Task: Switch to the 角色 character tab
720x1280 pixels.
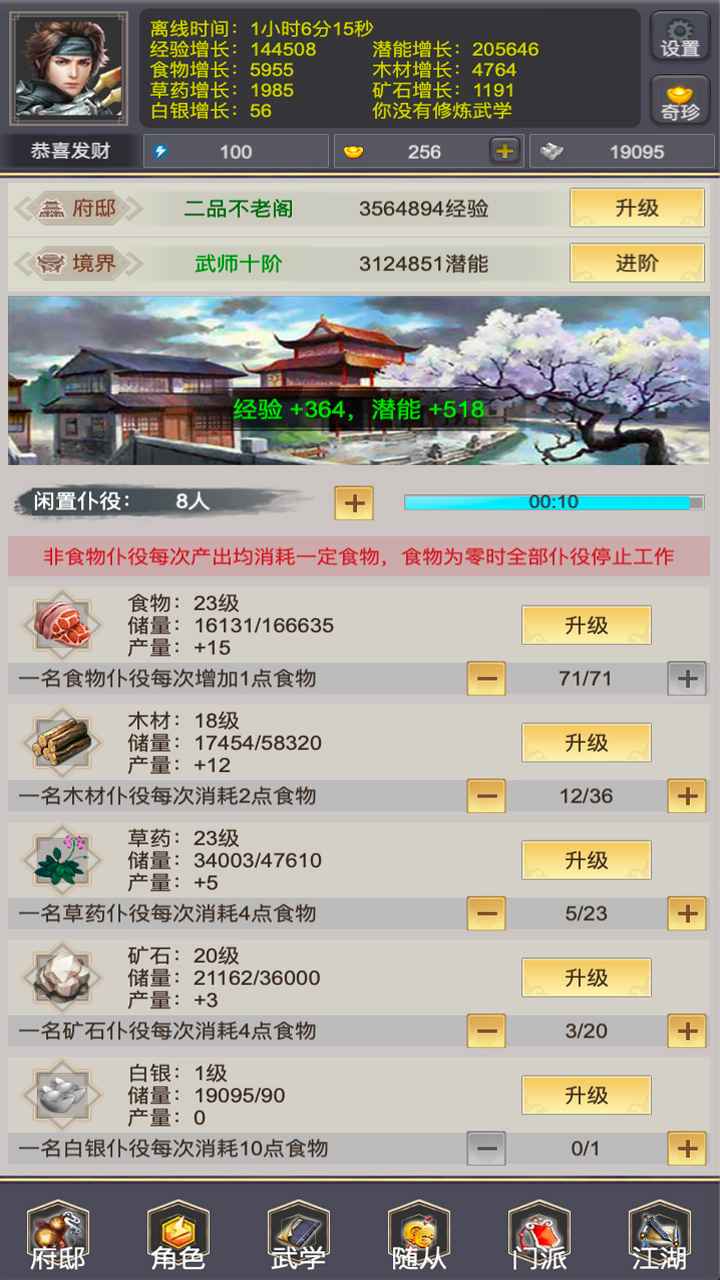Action: click(x=178, y=1236)
